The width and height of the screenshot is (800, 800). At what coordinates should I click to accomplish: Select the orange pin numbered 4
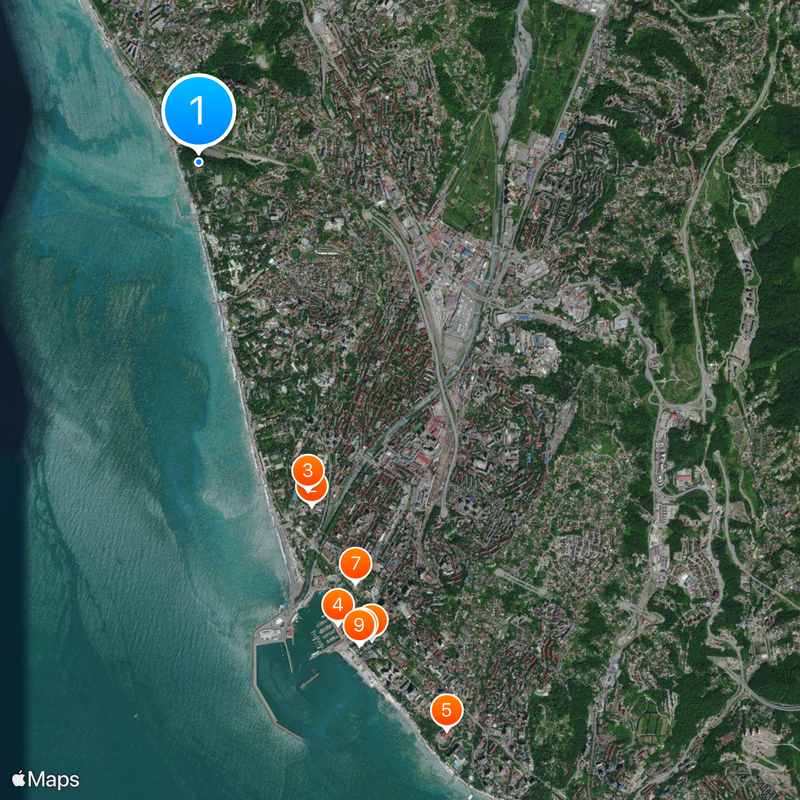point(337,604)
